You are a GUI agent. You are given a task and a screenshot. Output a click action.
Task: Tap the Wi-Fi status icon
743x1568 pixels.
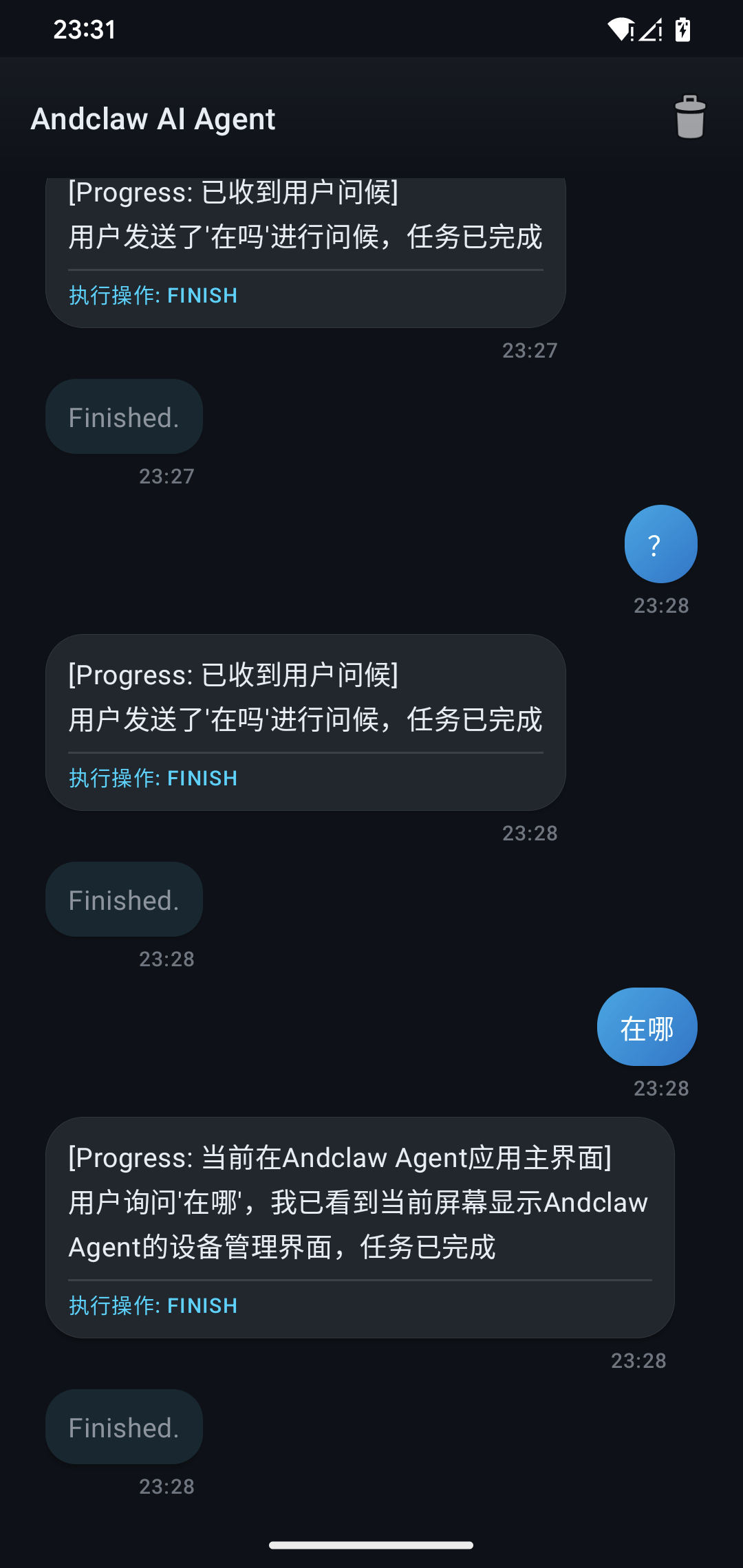click(622, 29)
